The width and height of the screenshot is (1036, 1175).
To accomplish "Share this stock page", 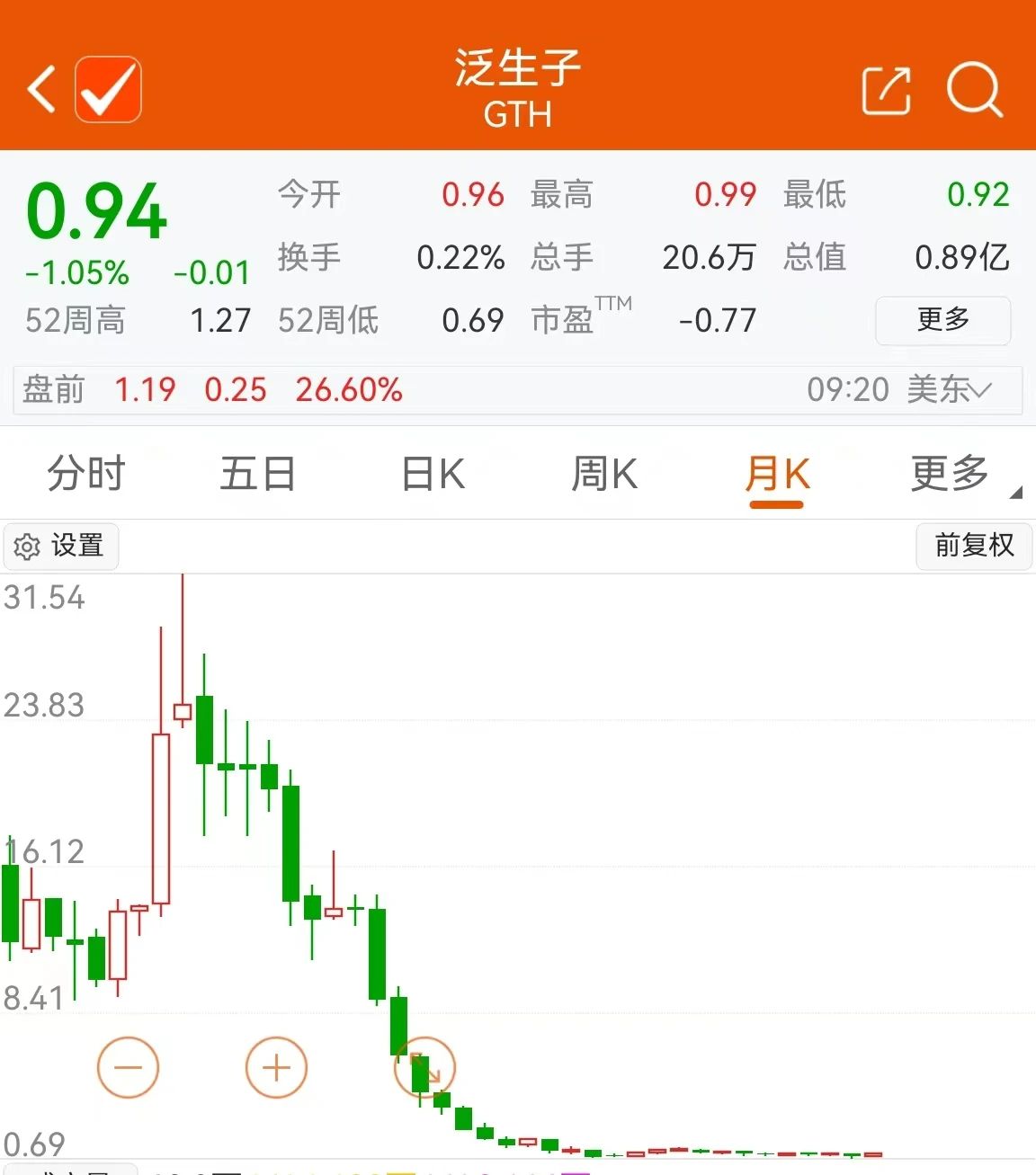I will pos(886,90).
